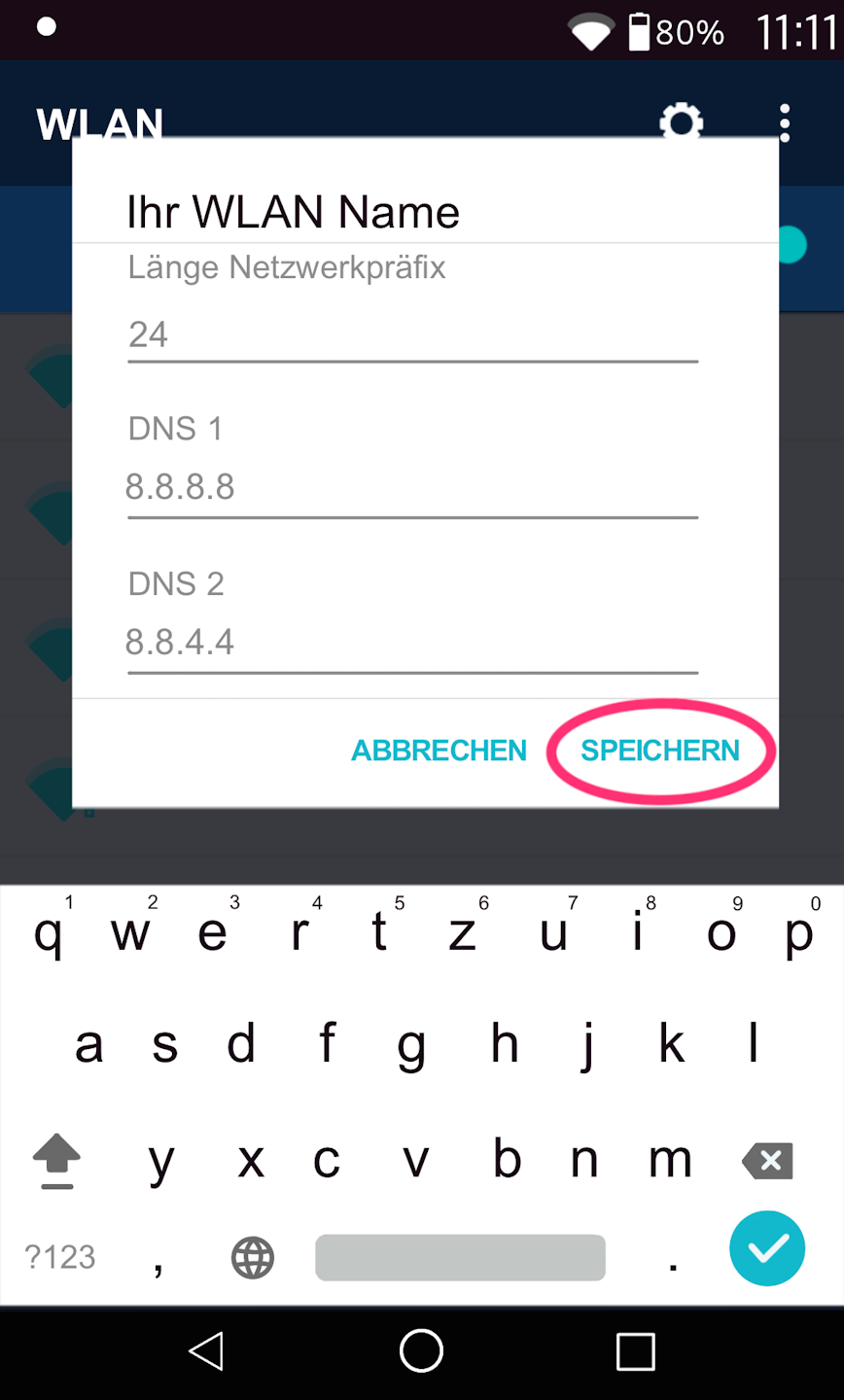Switch keyboard to ?123 symbols
The height and width of the screenshot is (1400, 844).
(x=60, y=1257)
